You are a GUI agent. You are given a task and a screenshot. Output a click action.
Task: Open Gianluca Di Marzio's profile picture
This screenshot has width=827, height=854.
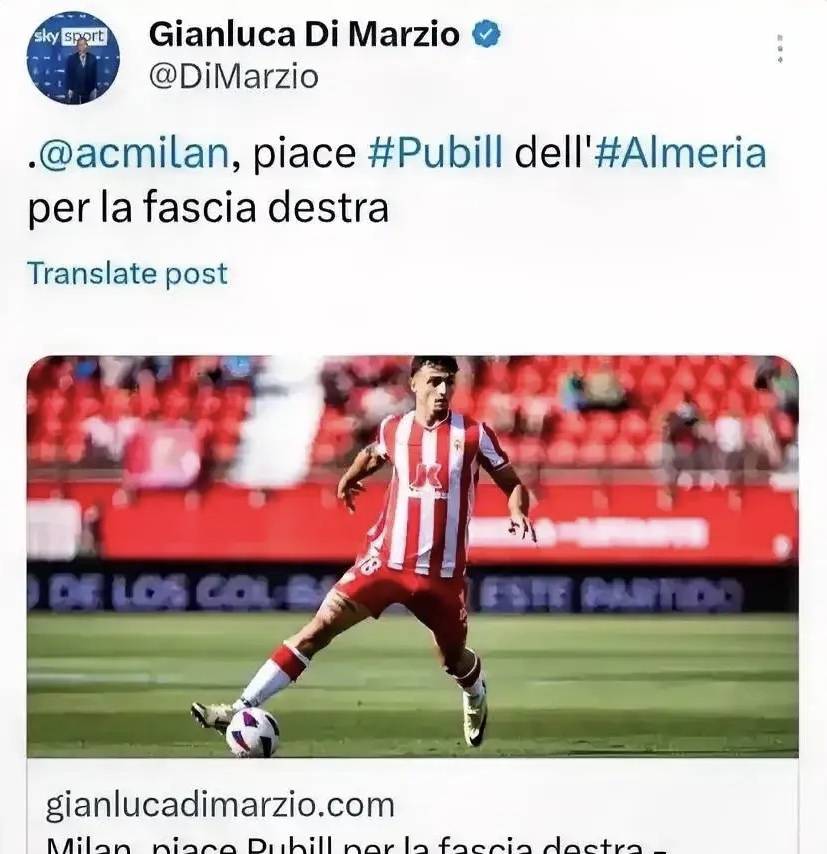point(73,58)
